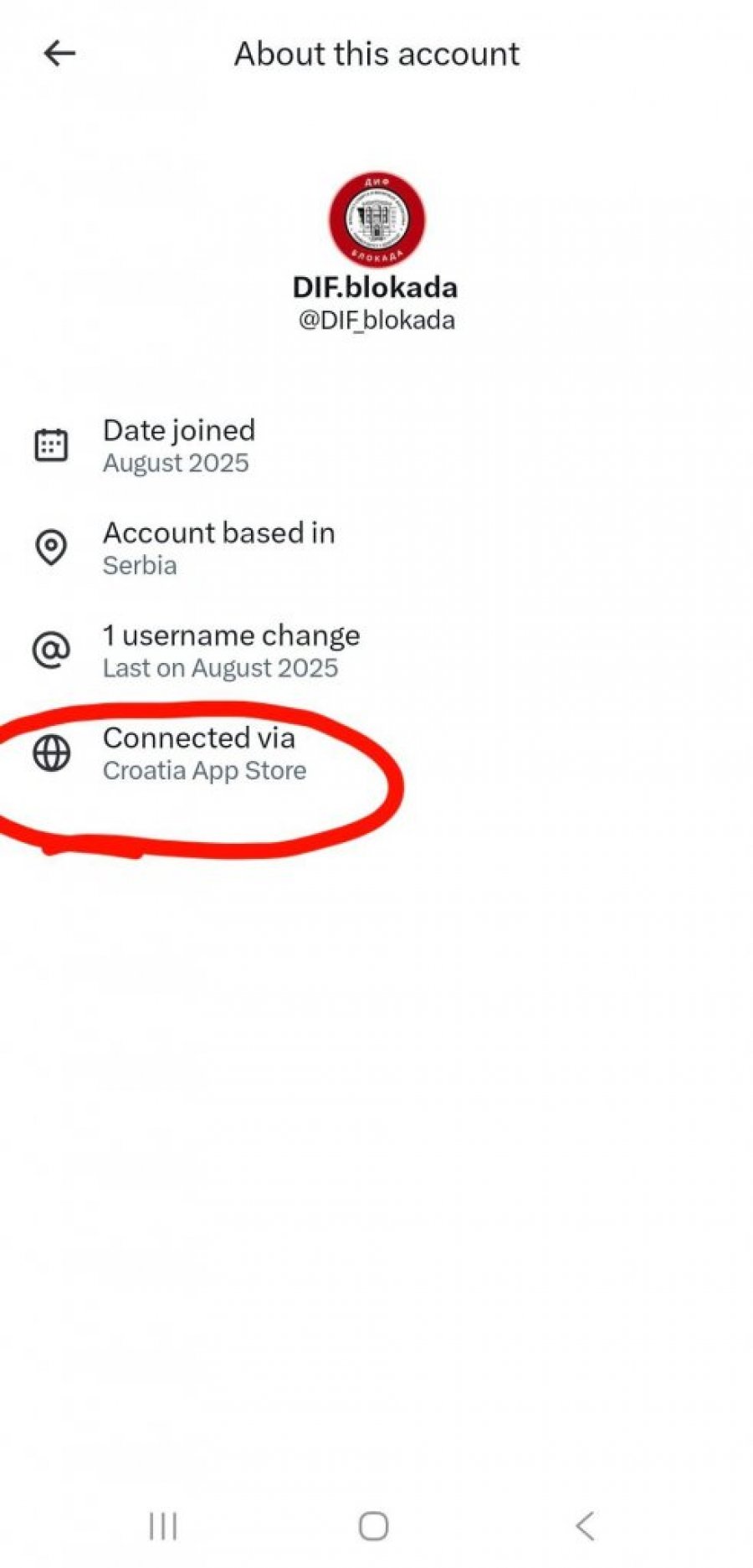Open DIF.blokada profile picture
753x1568 pixels.
click(376, 219)
